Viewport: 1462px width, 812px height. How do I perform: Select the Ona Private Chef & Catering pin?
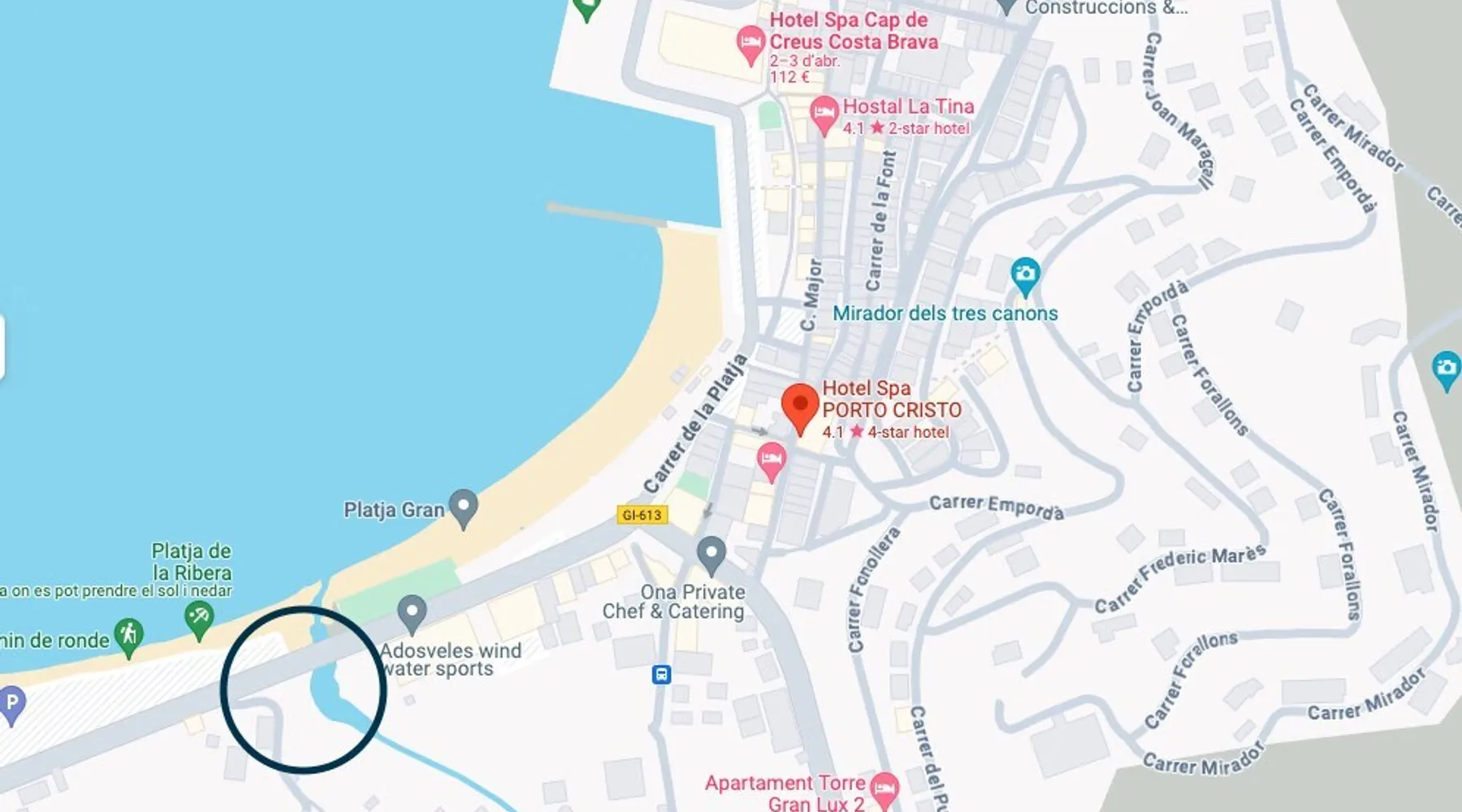pyautogui.click(x=712, y=555)
